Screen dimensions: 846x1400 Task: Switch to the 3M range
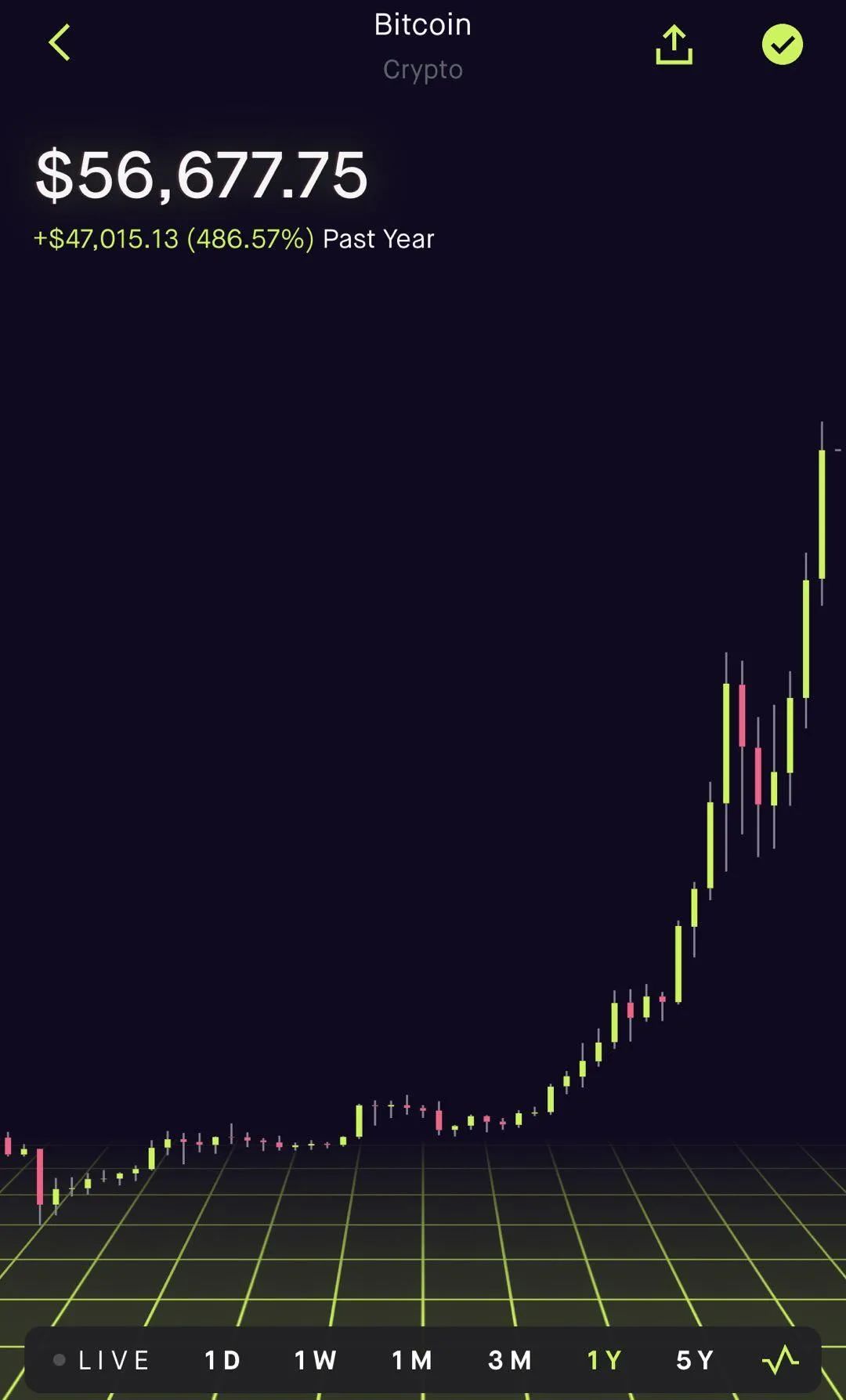tap(510, 1360)
